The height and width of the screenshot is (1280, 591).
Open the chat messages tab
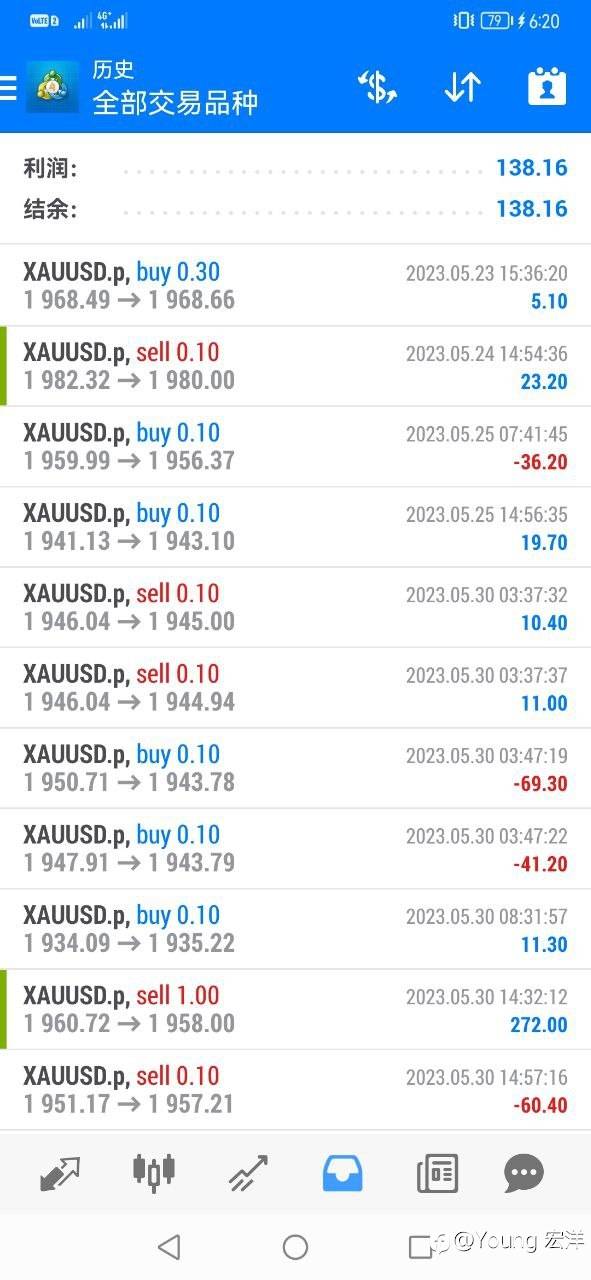pyautogui.click(x=524, y=1172)
